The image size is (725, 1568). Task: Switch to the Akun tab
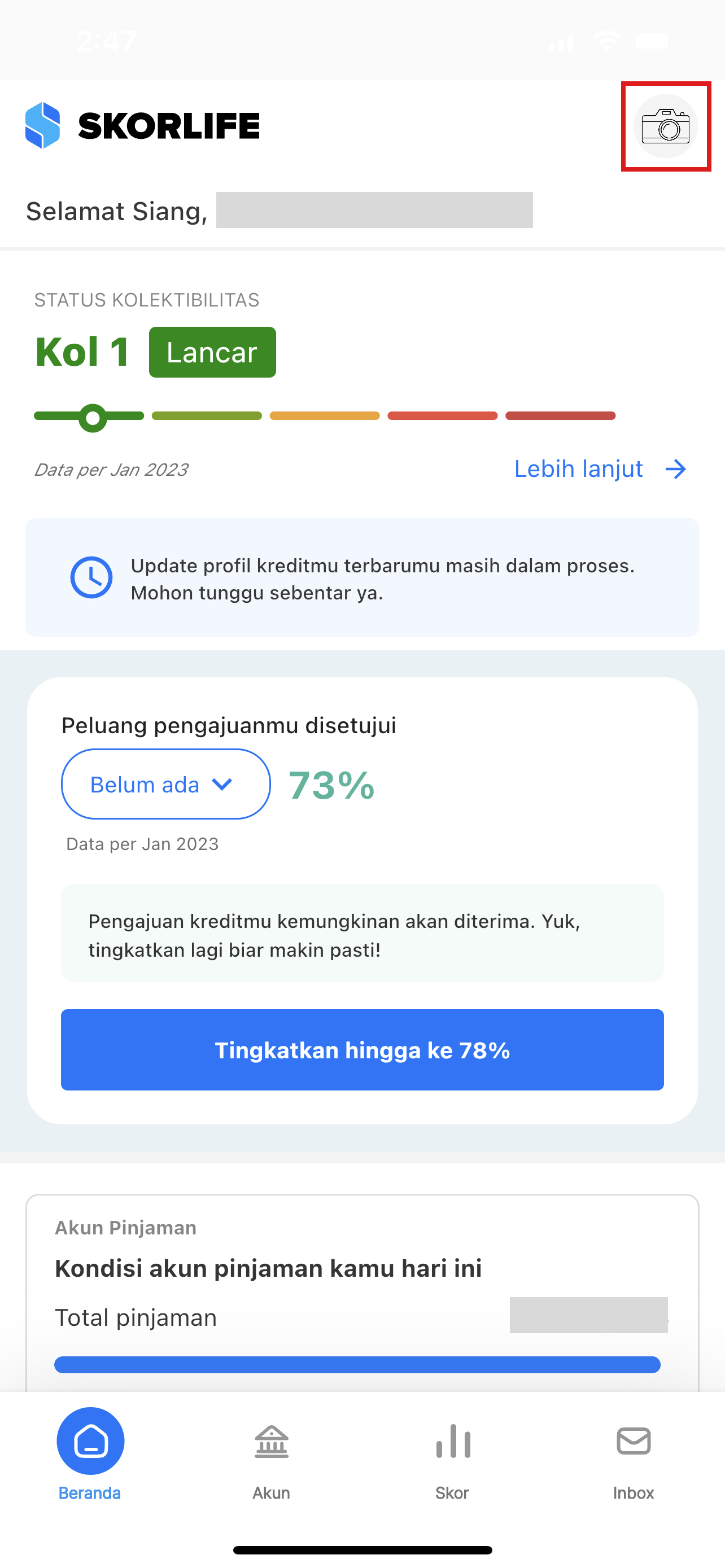272,1461
